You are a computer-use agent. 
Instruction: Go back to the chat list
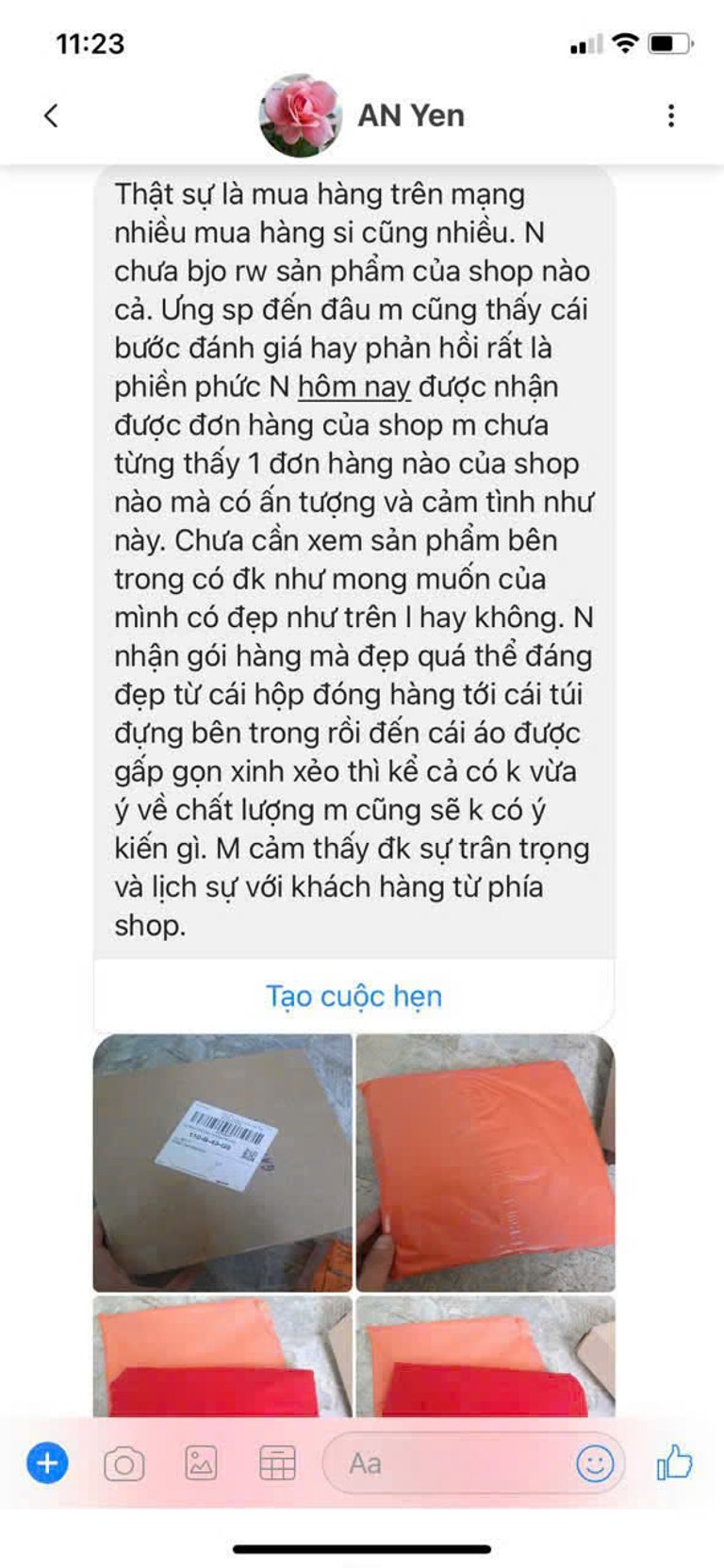click(51, 116)
